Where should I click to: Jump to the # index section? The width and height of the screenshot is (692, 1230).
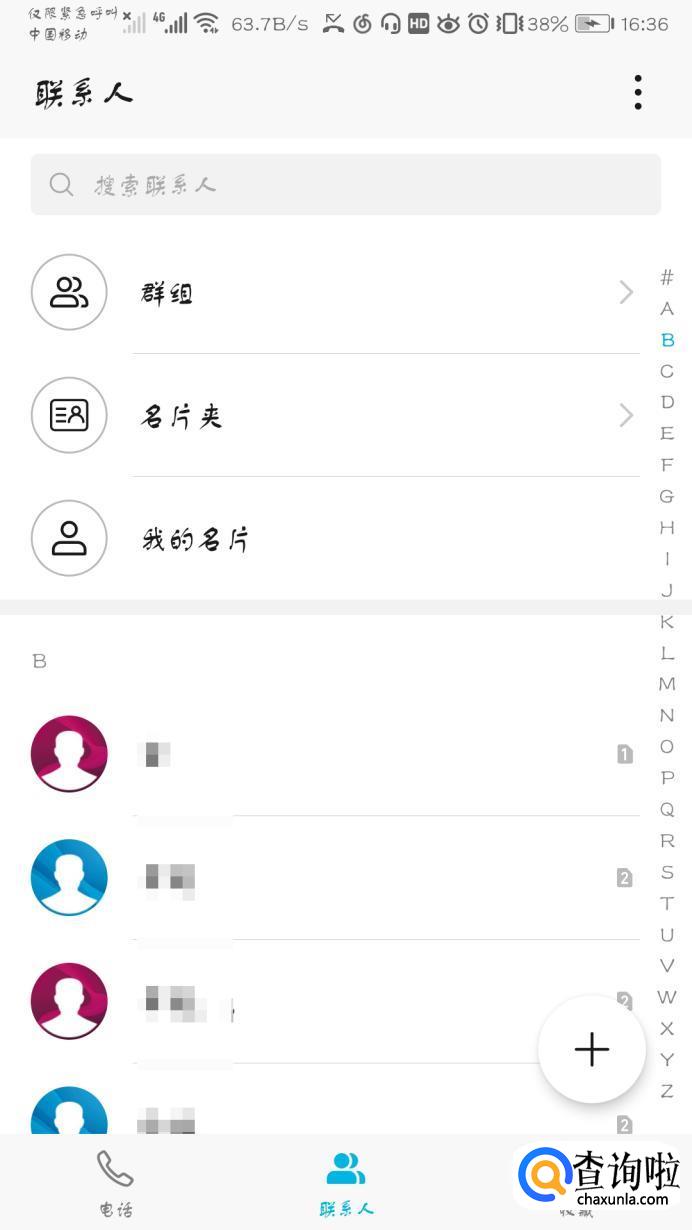click(x=667, y=277)
